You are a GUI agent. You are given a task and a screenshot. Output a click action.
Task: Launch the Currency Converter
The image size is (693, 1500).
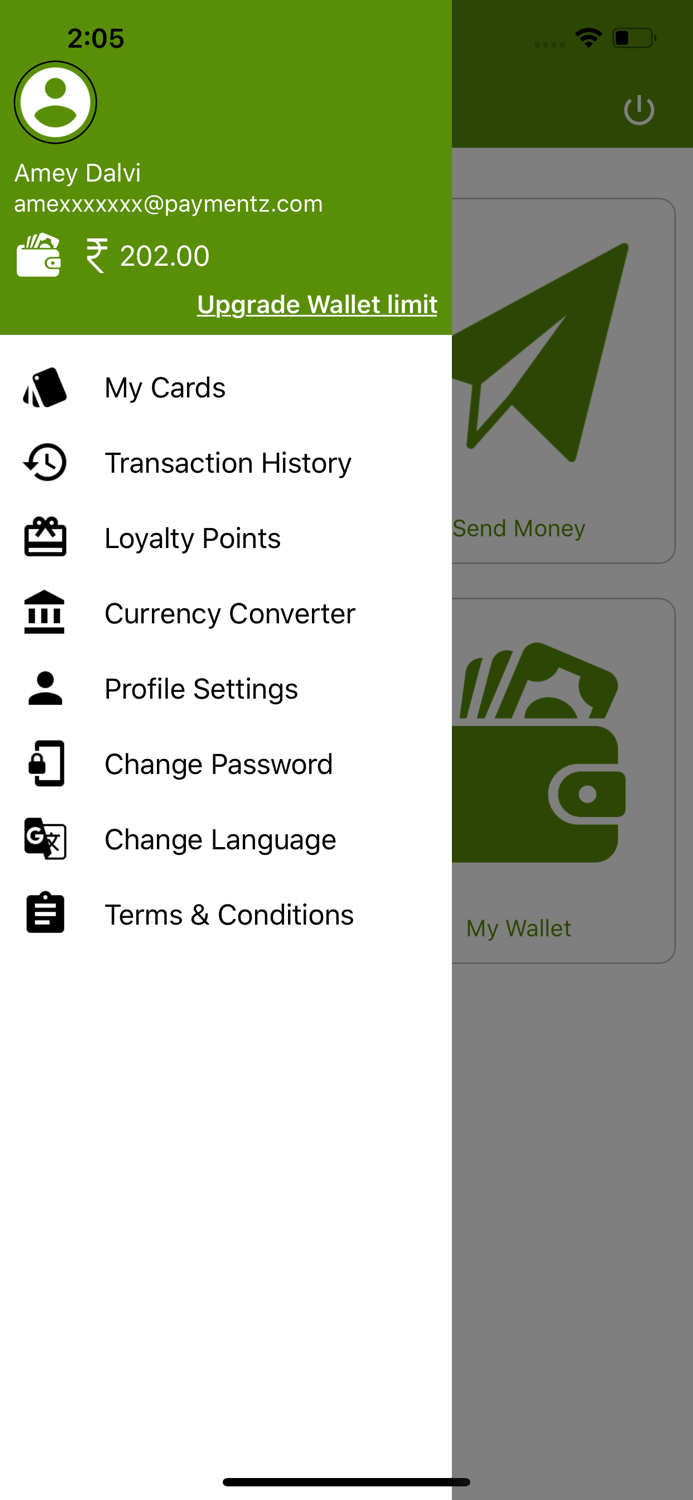click(229, 614)
